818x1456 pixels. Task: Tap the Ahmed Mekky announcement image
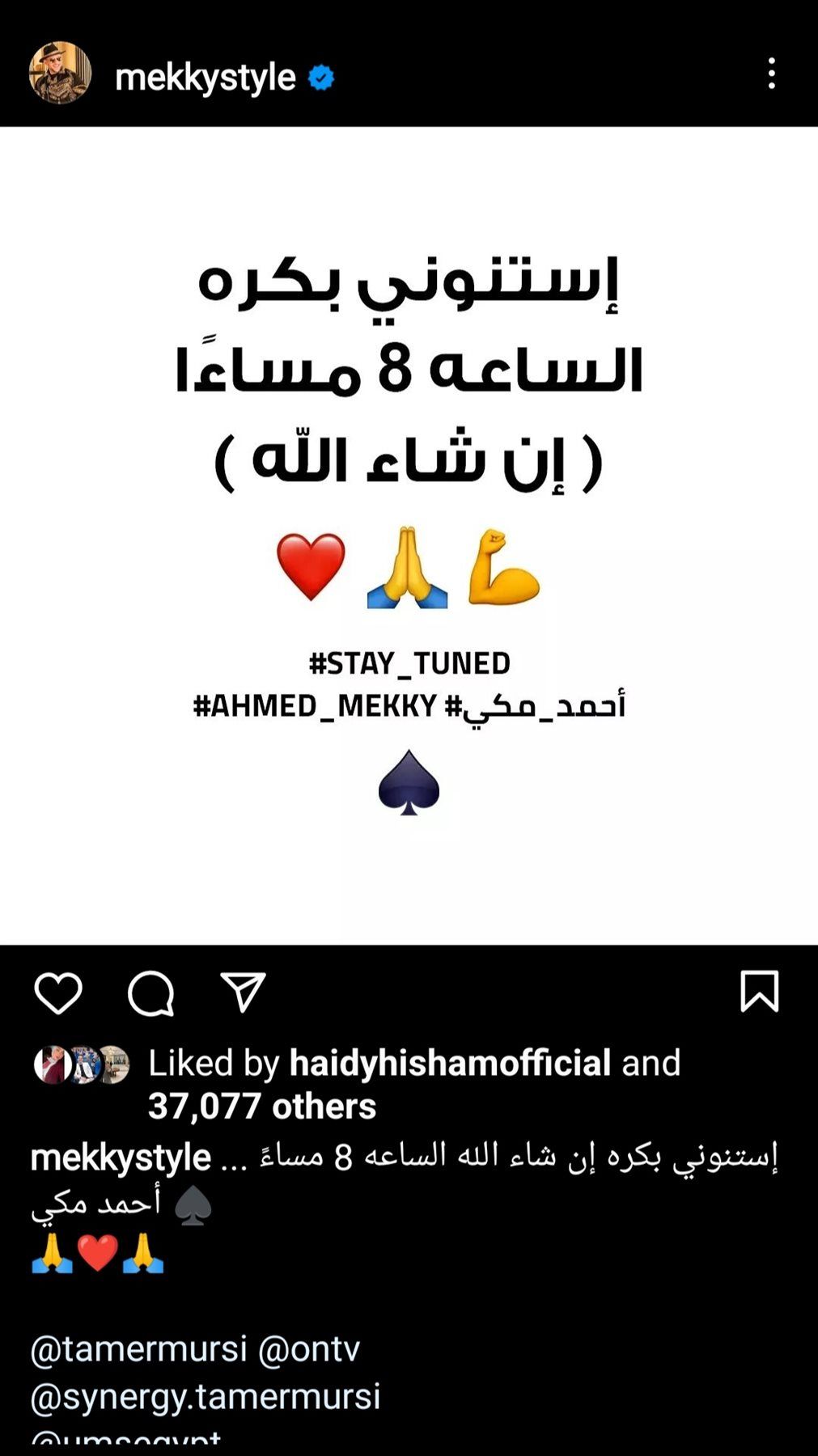tap(409, 535)
